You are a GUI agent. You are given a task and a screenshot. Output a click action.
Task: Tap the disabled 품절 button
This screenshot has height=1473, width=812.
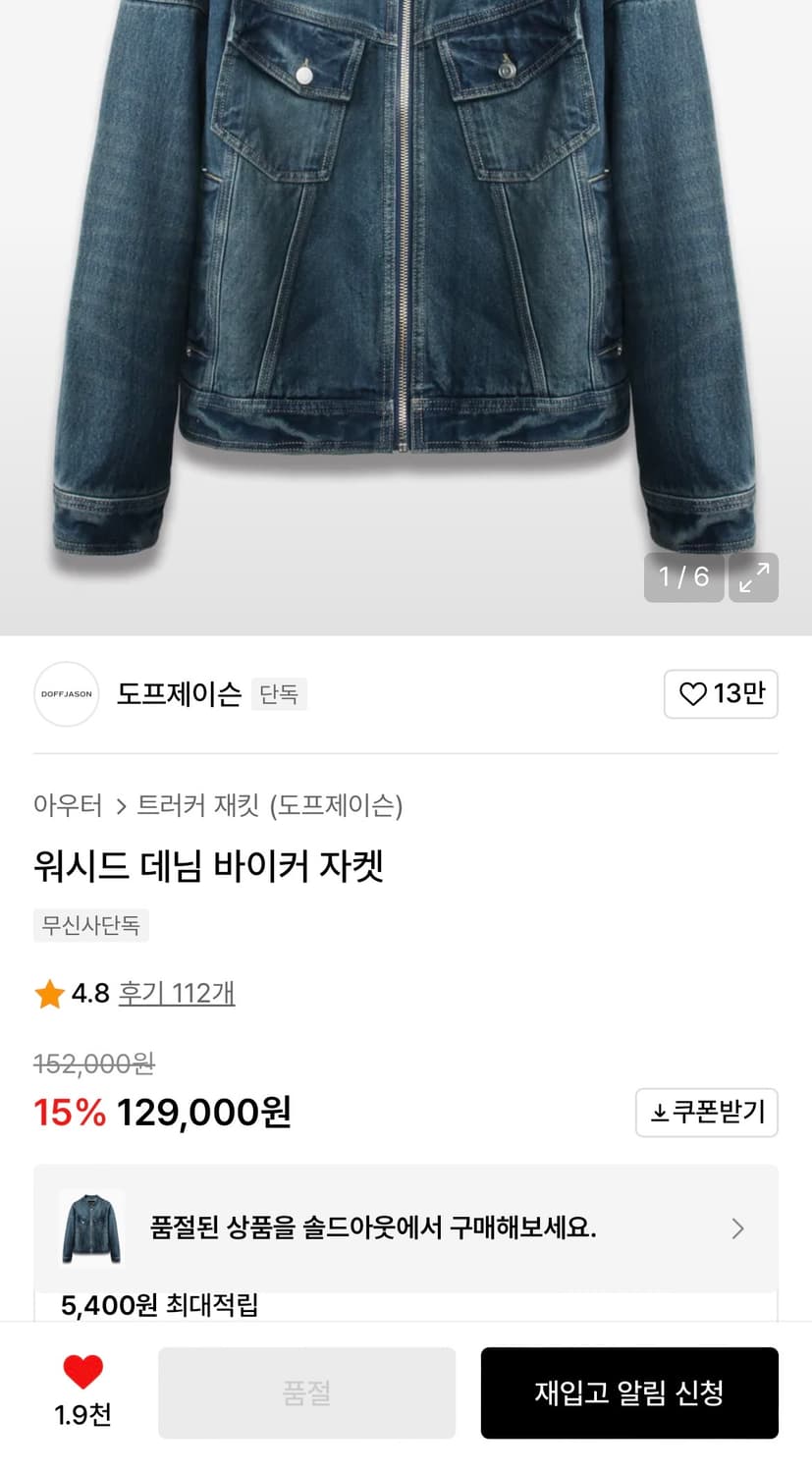(x=305, y=1392)
